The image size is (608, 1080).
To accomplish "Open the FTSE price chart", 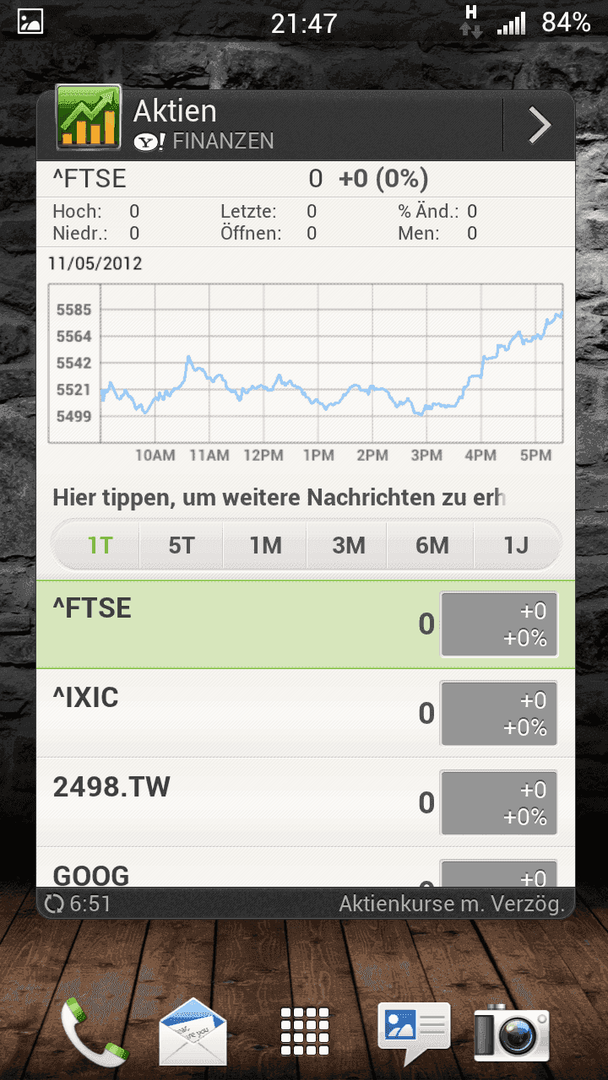I will pyautogui.click(x=306, y=363).
